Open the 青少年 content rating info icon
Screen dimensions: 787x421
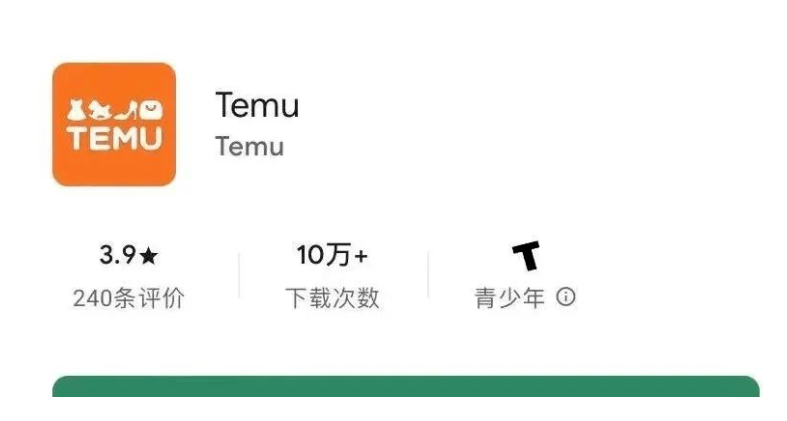(x=566, y=298)
